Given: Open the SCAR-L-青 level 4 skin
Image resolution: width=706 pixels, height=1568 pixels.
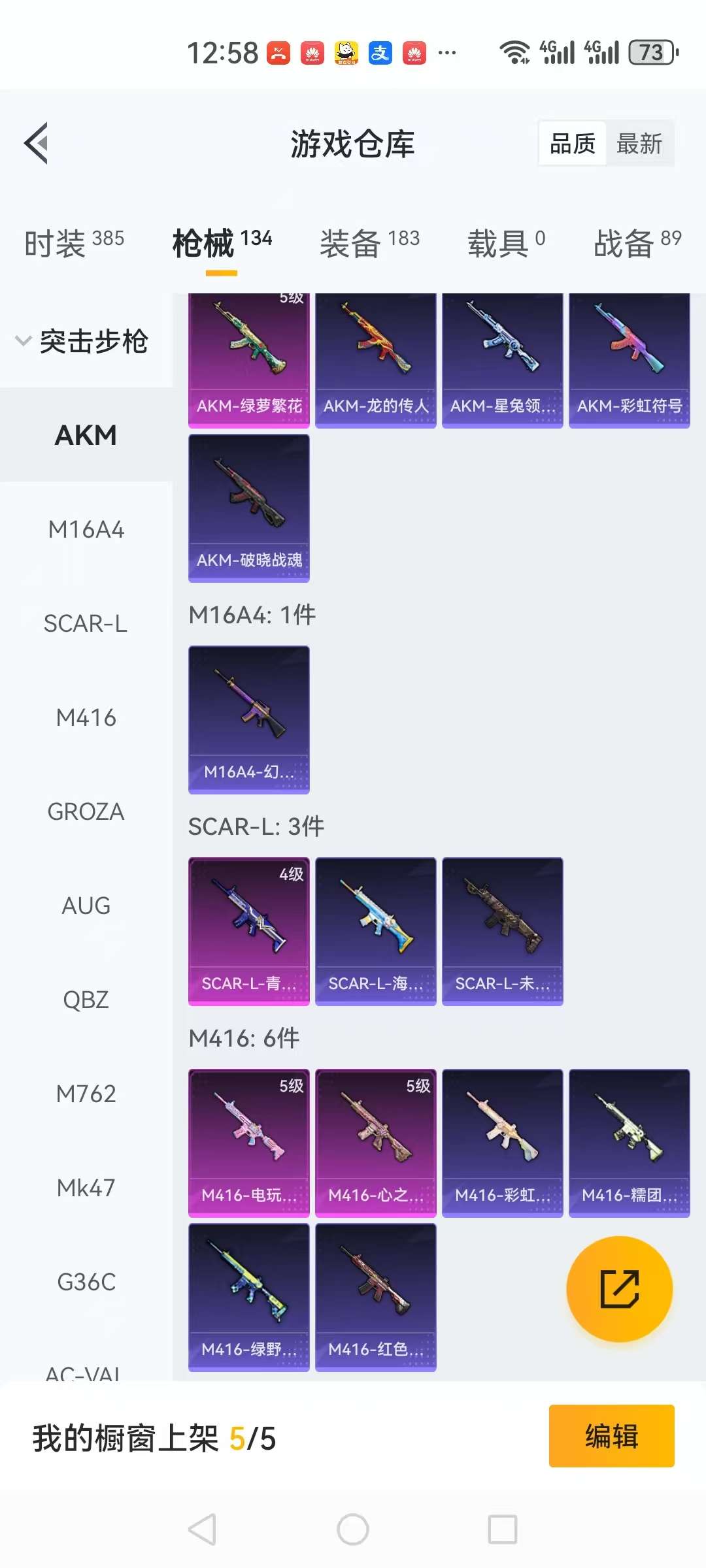Looking at the screenshot, I should [248, 931].
